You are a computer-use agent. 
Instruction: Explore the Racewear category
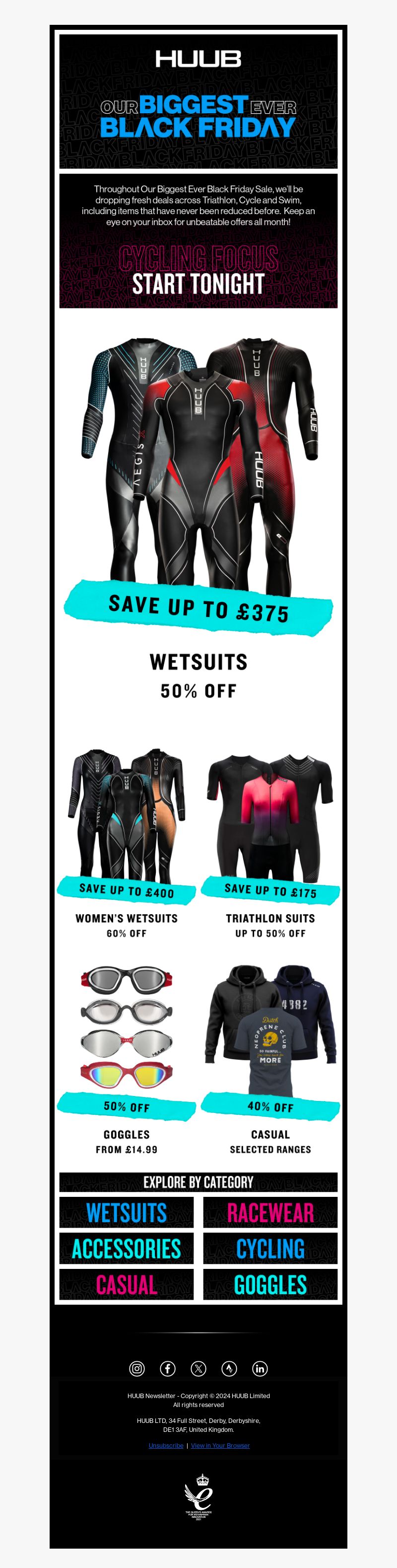pos(270,1213)
